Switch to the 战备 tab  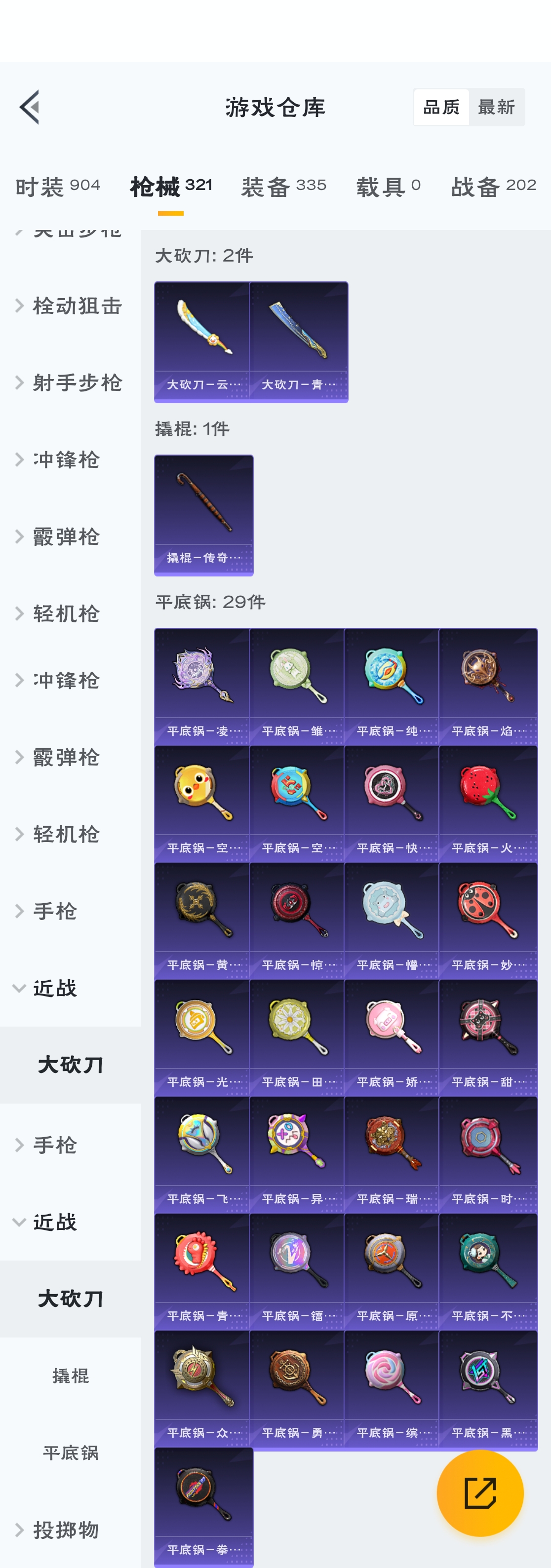pos(493,186)
